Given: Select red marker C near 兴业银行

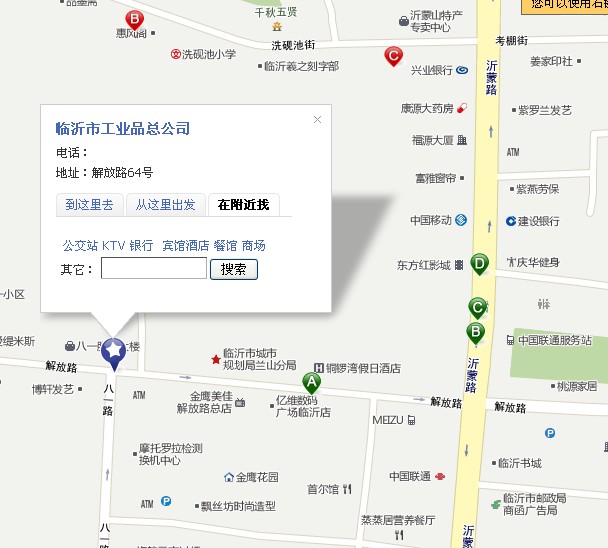Looking at the screenshot, I should tap(394, 56).
